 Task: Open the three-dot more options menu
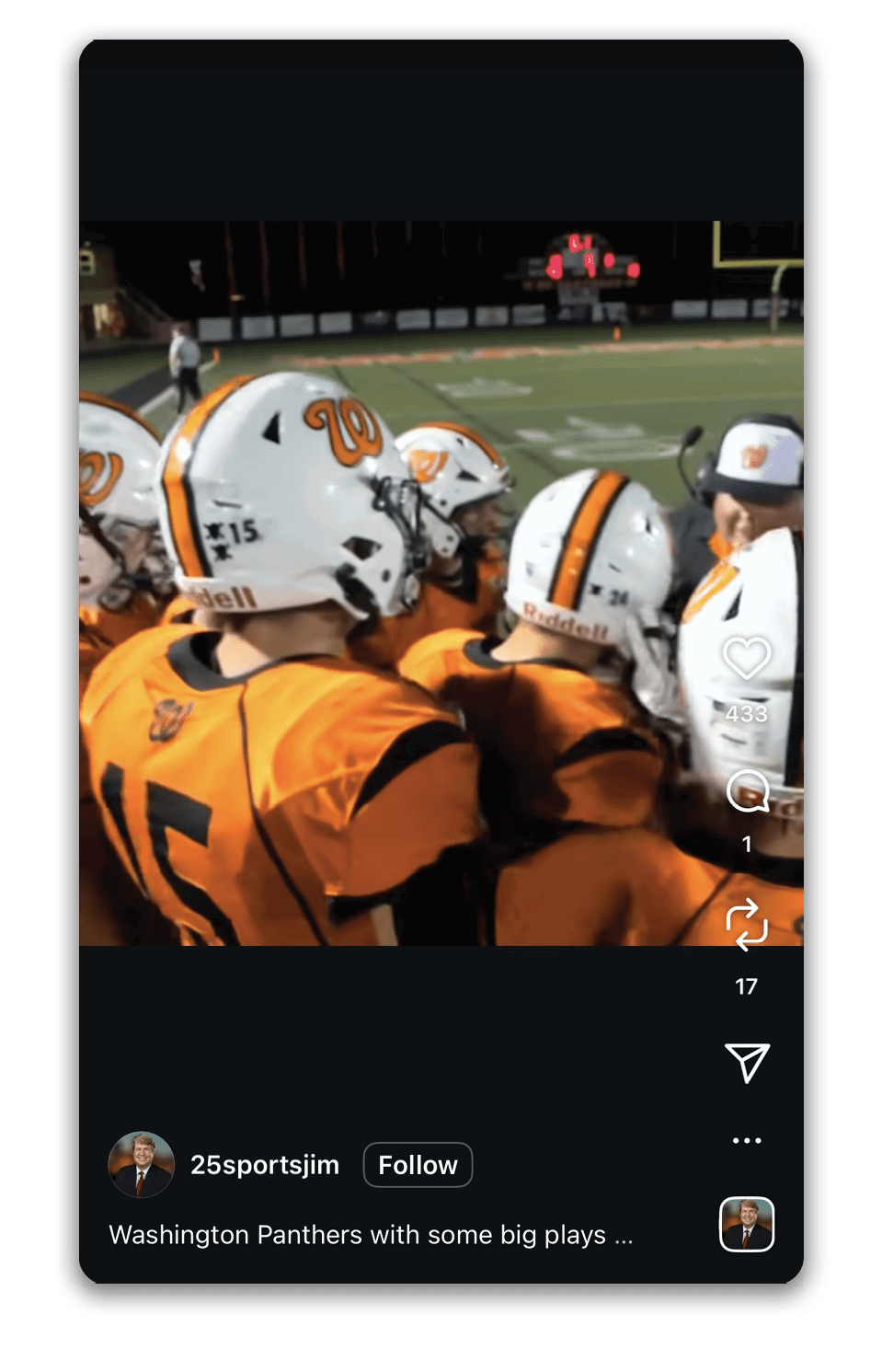(x=746, y=1141)
